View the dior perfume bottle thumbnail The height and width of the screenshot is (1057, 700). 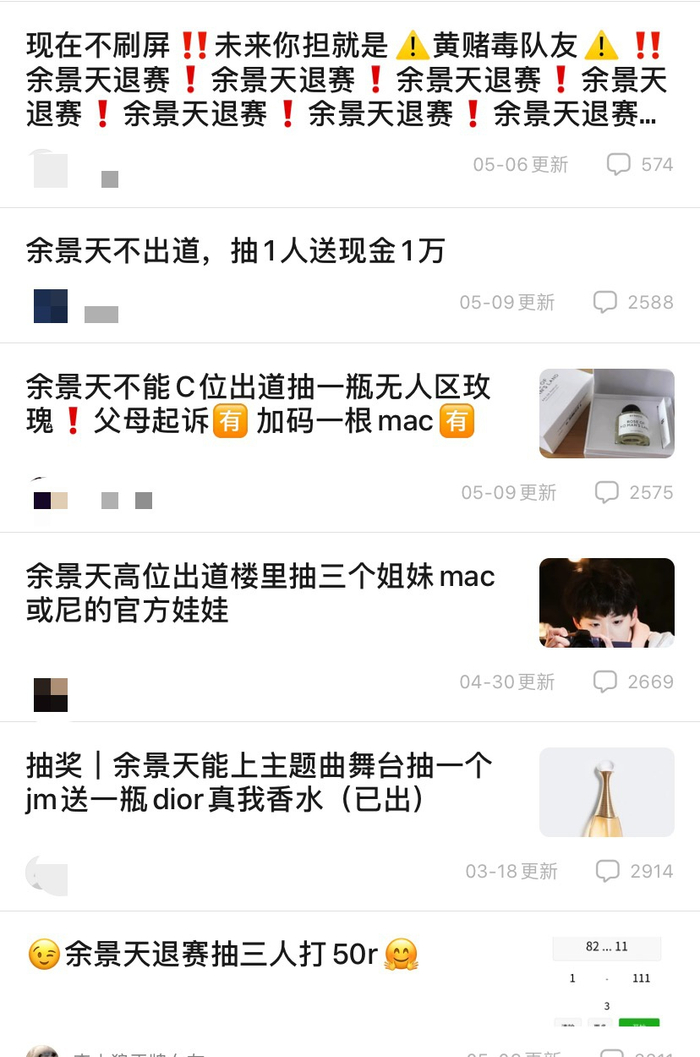[x=607, y=792]
